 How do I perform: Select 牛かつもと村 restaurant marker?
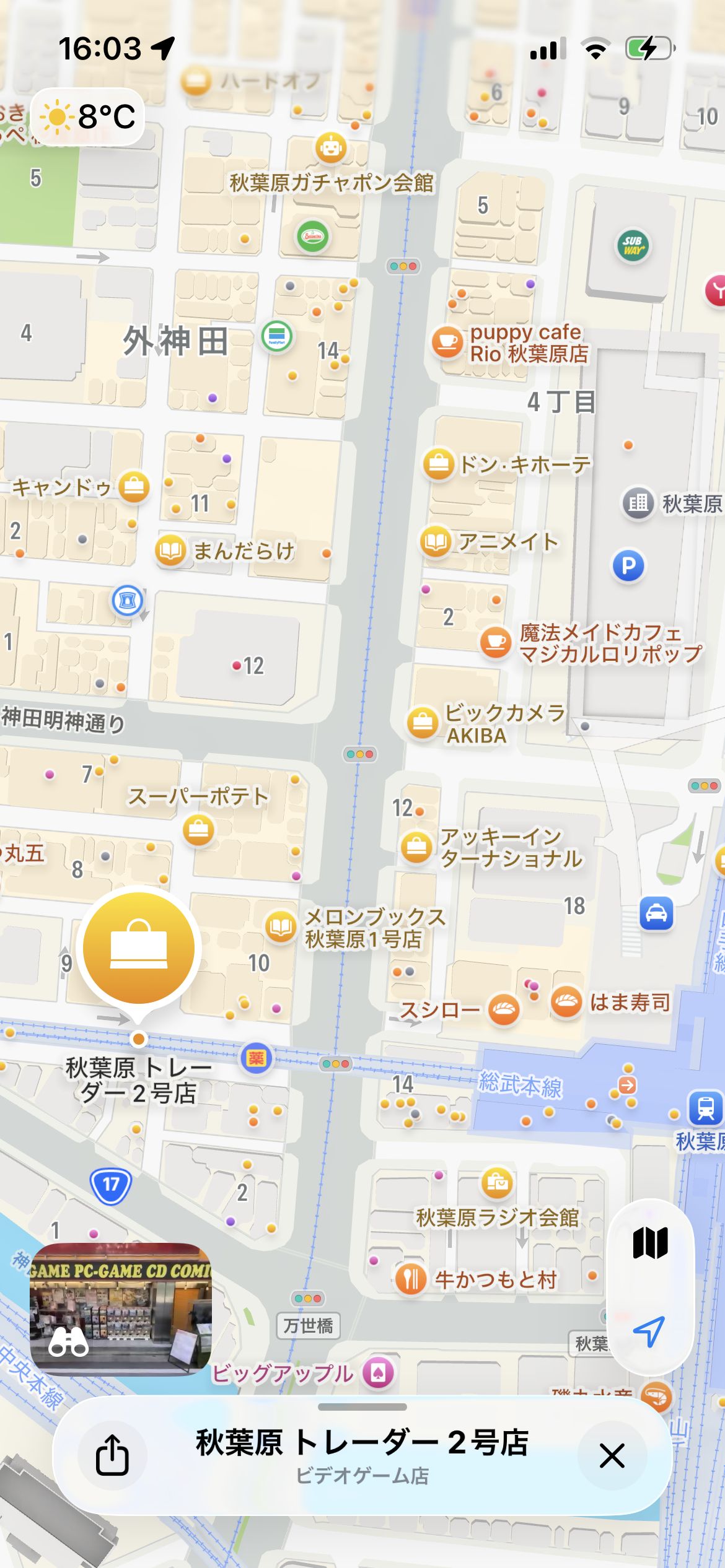pos(410,1278)
